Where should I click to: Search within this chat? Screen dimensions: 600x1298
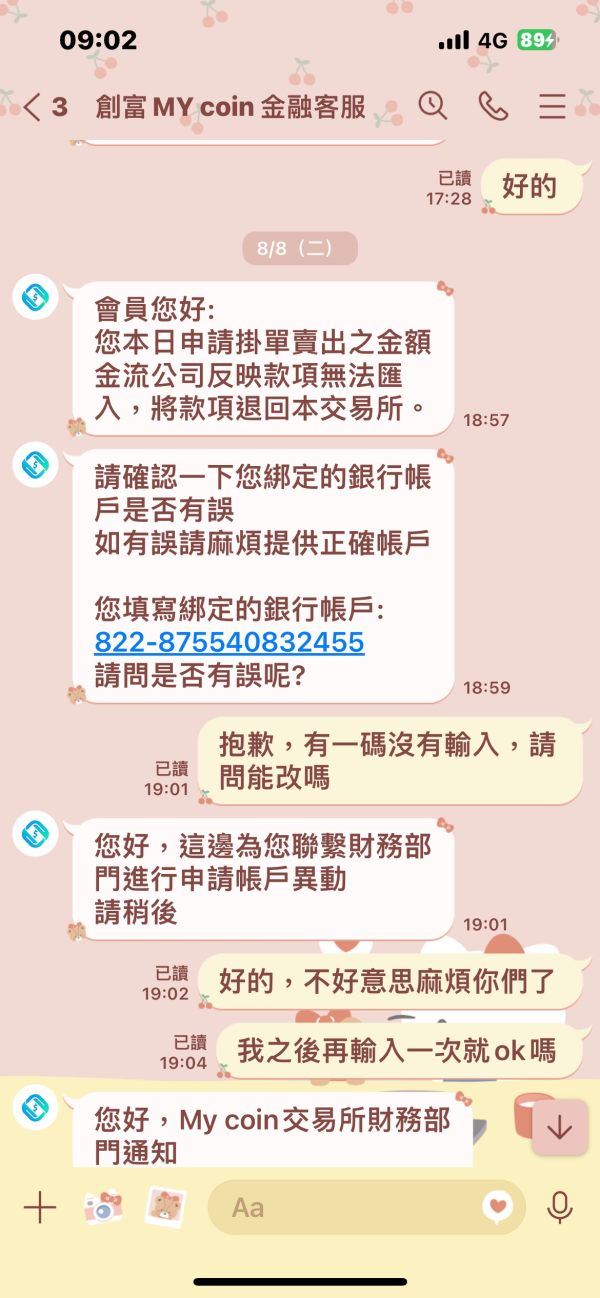433,106
